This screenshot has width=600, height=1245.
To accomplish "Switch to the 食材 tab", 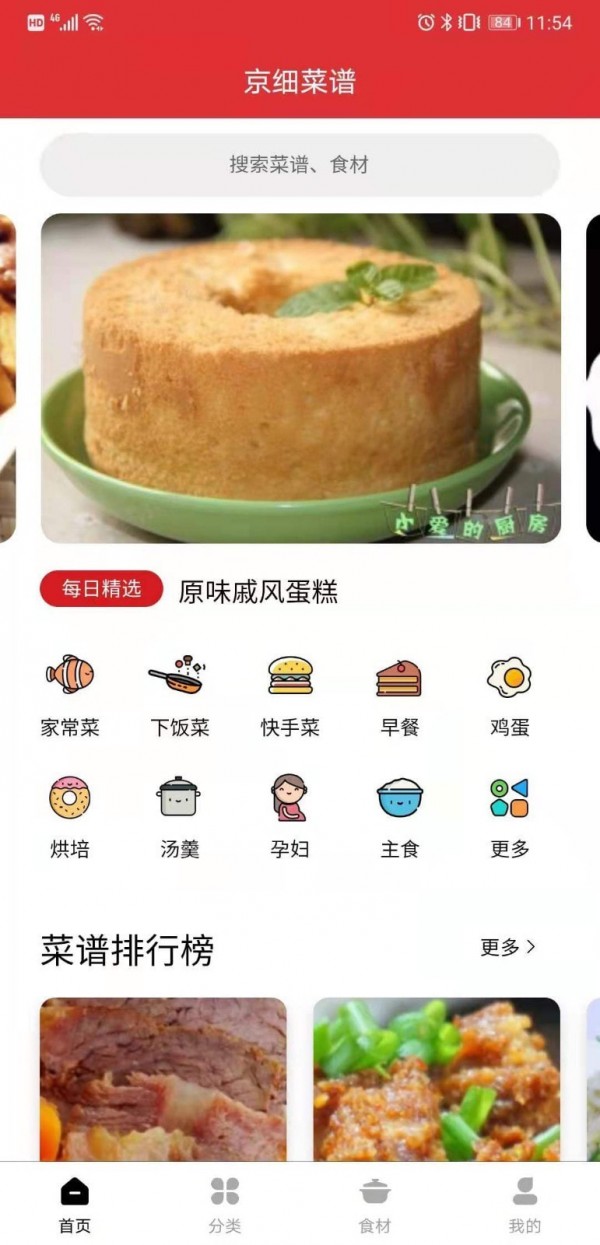I will pos(375,1204).
